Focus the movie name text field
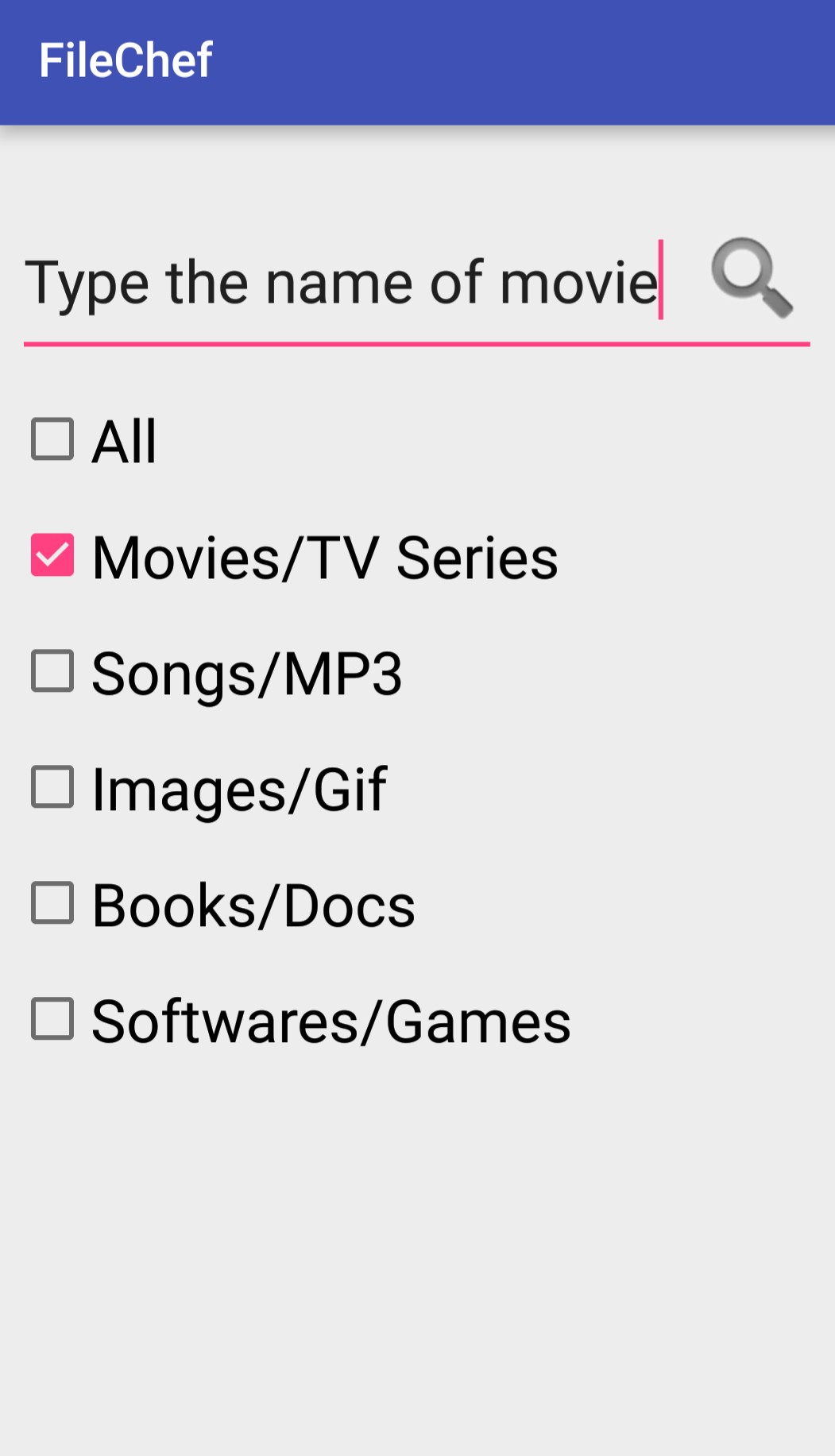 coord(342,283)
